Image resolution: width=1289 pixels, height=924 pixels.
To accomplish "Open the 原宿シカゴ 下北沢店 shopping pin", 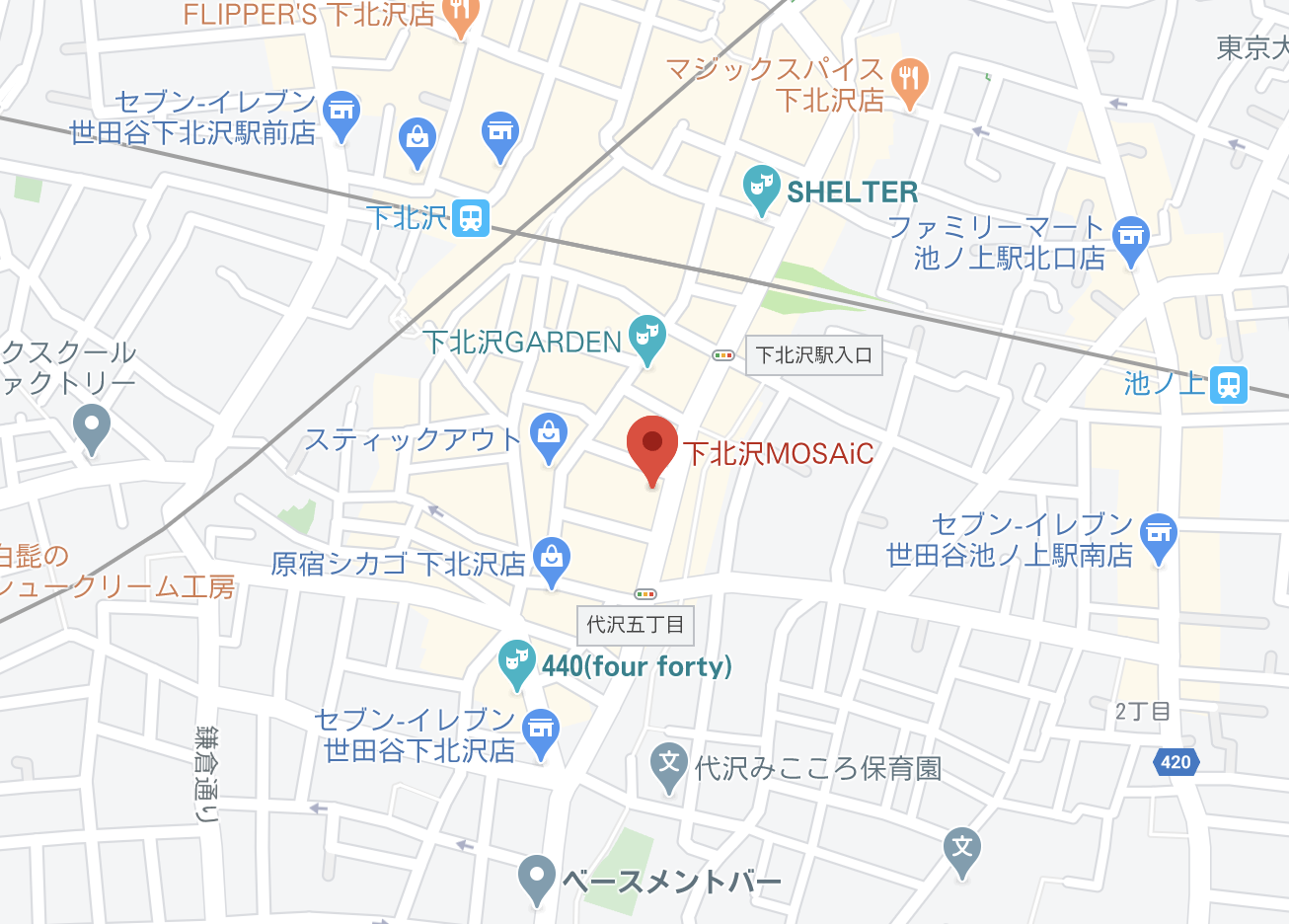I will pyautogui.click(x=552, y=560).
